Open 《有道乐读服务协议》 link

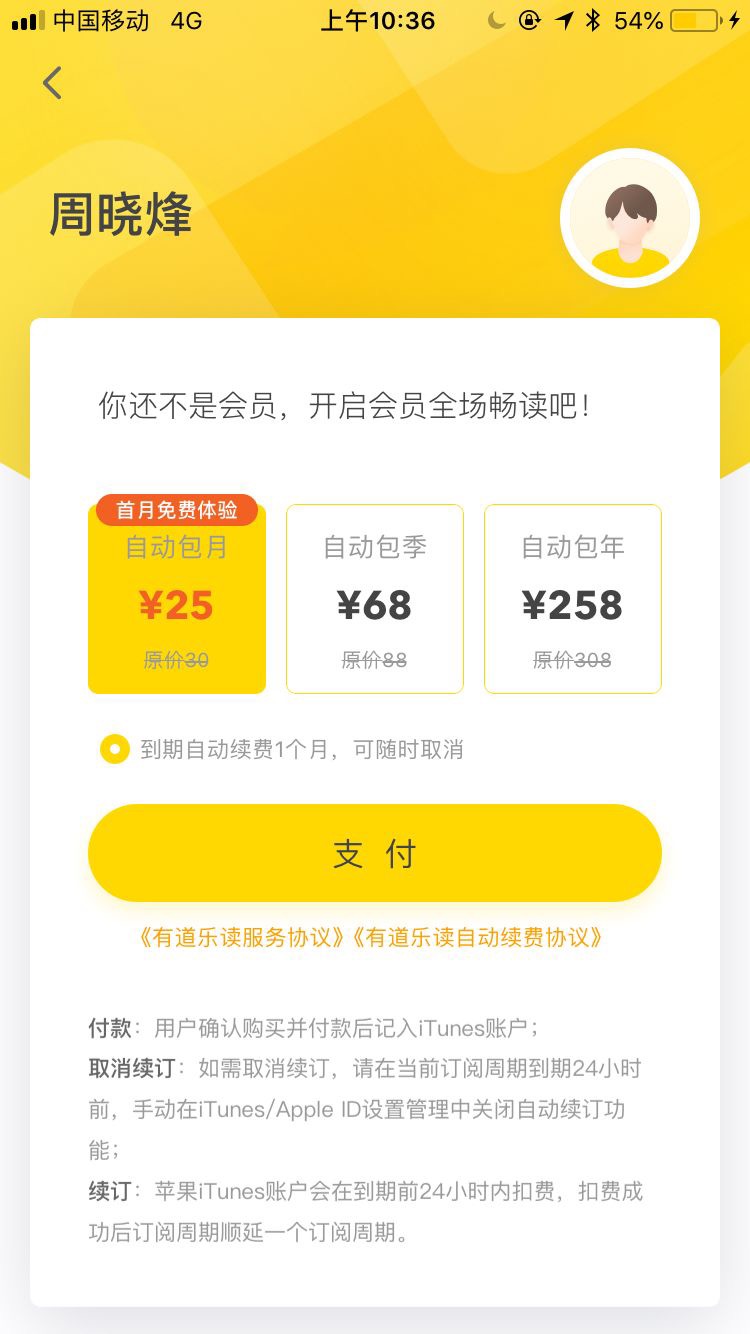pyautogui.click(x=244, y=938)
